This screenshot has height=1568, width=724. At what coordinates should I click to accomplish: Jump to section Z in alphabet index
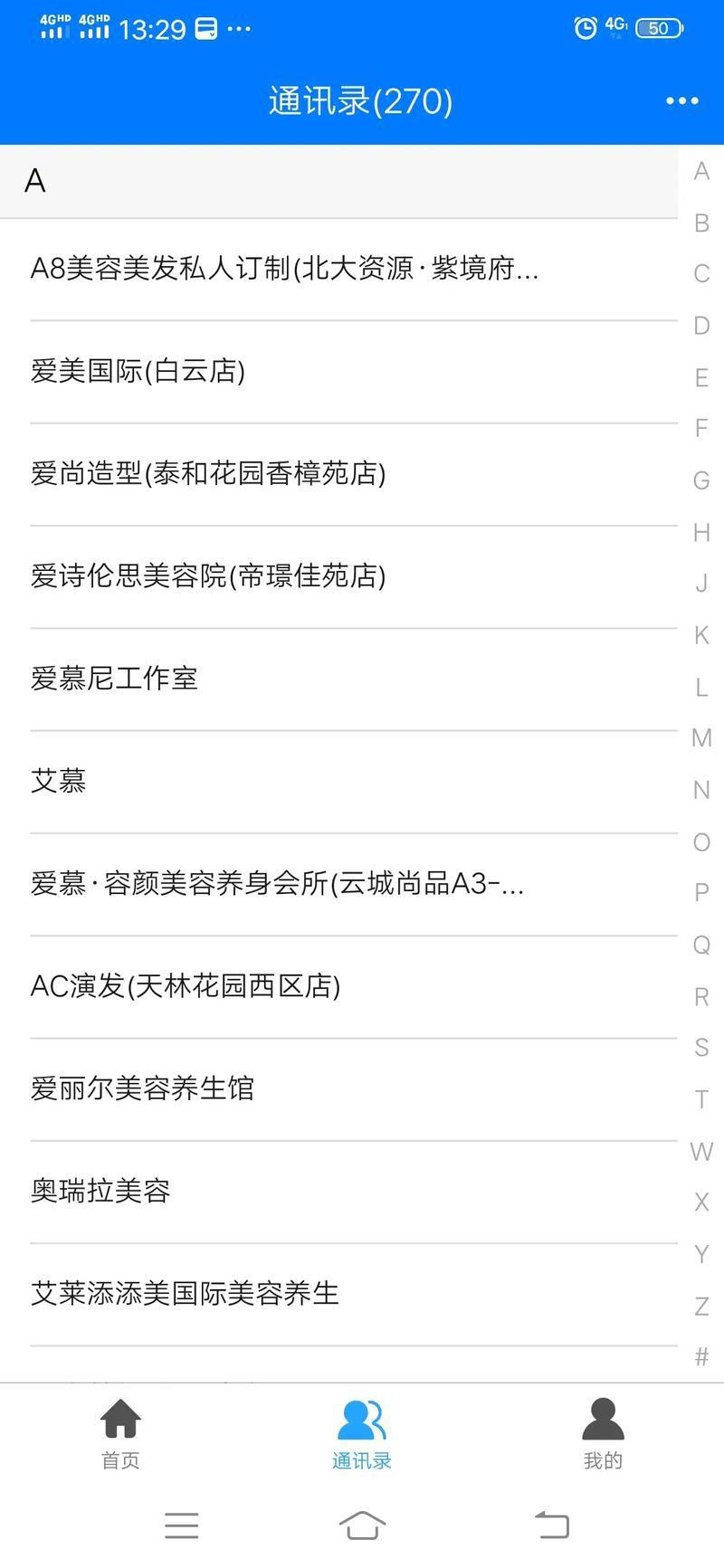pos(700,1307)
